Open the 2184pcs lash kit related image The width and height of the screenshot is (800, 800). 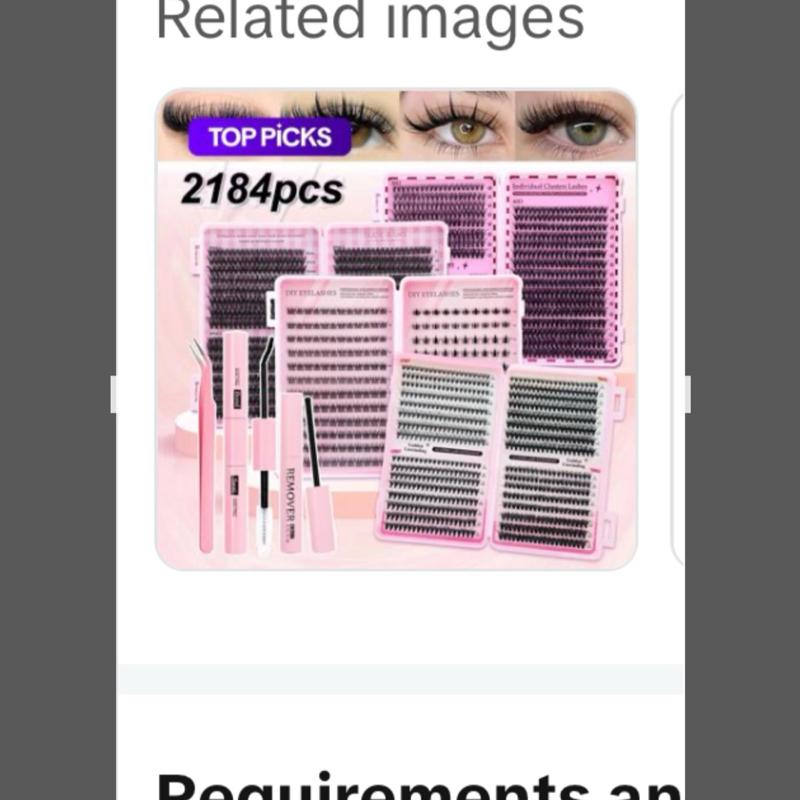[396, 330]
